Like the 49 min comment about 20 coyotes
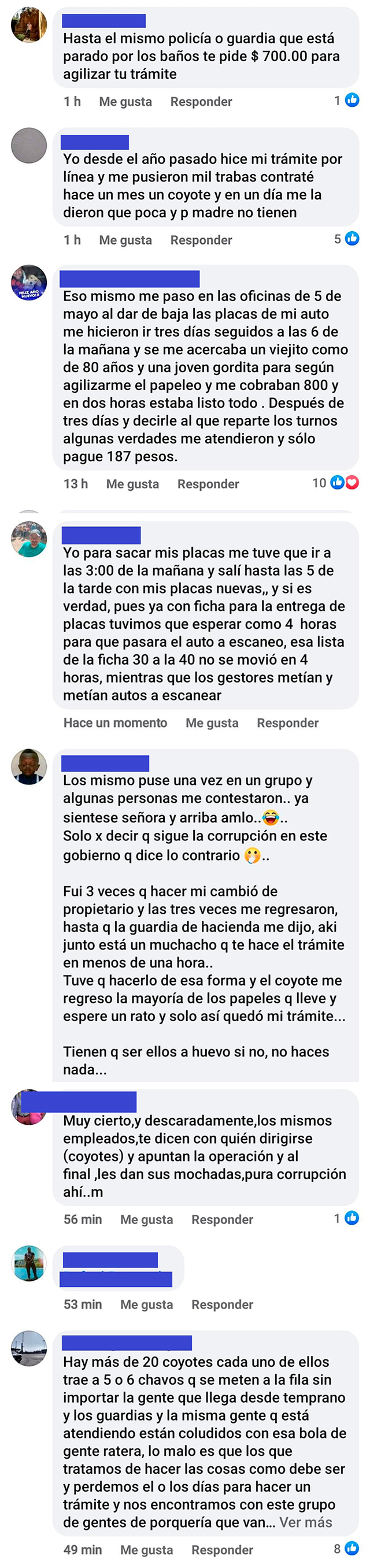The height and width of the screenshot is (1568, 370). click(146, 1550)
